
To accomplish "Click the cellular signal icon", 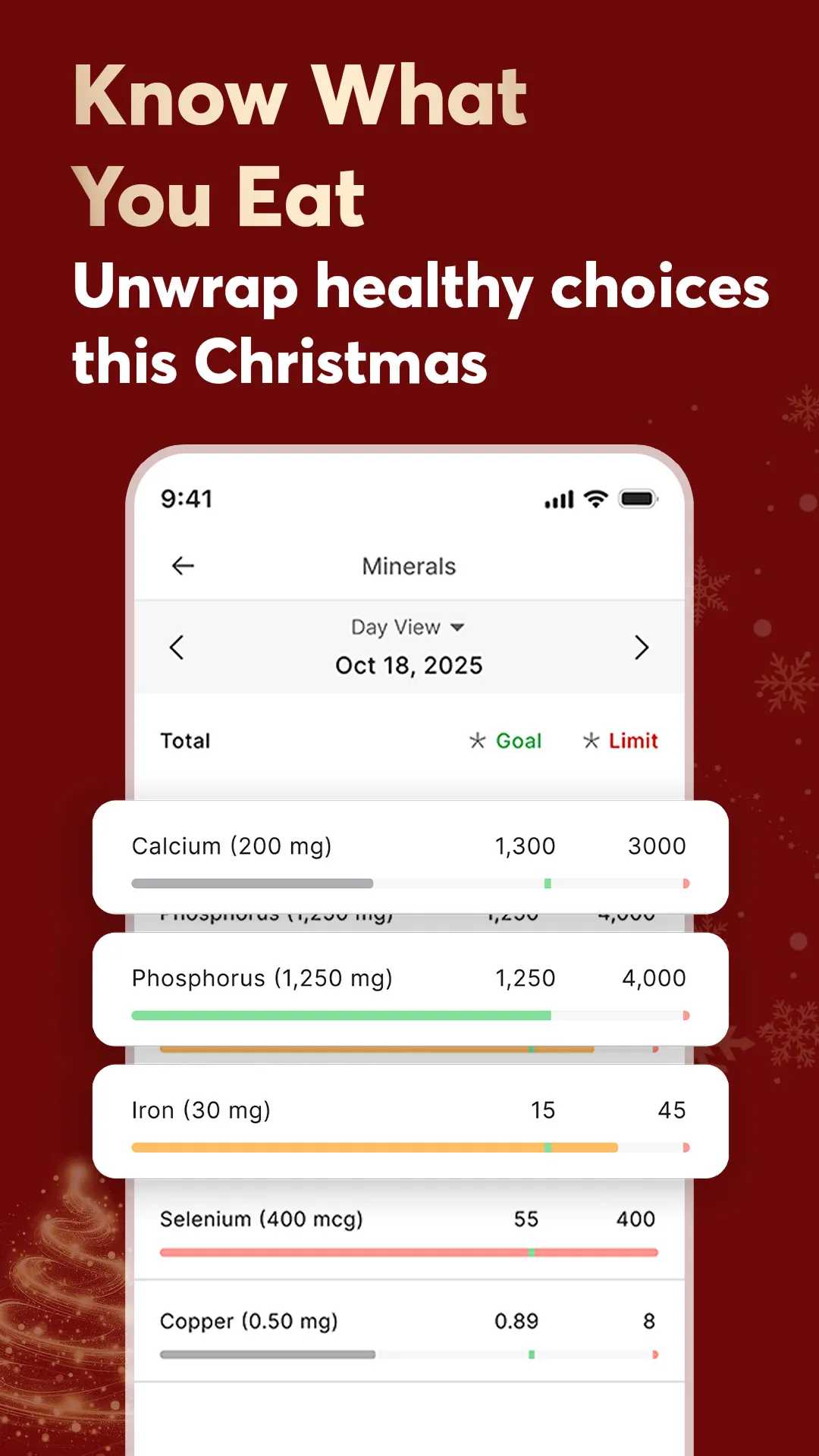I will pyautogui.click(x=557, y=499).
